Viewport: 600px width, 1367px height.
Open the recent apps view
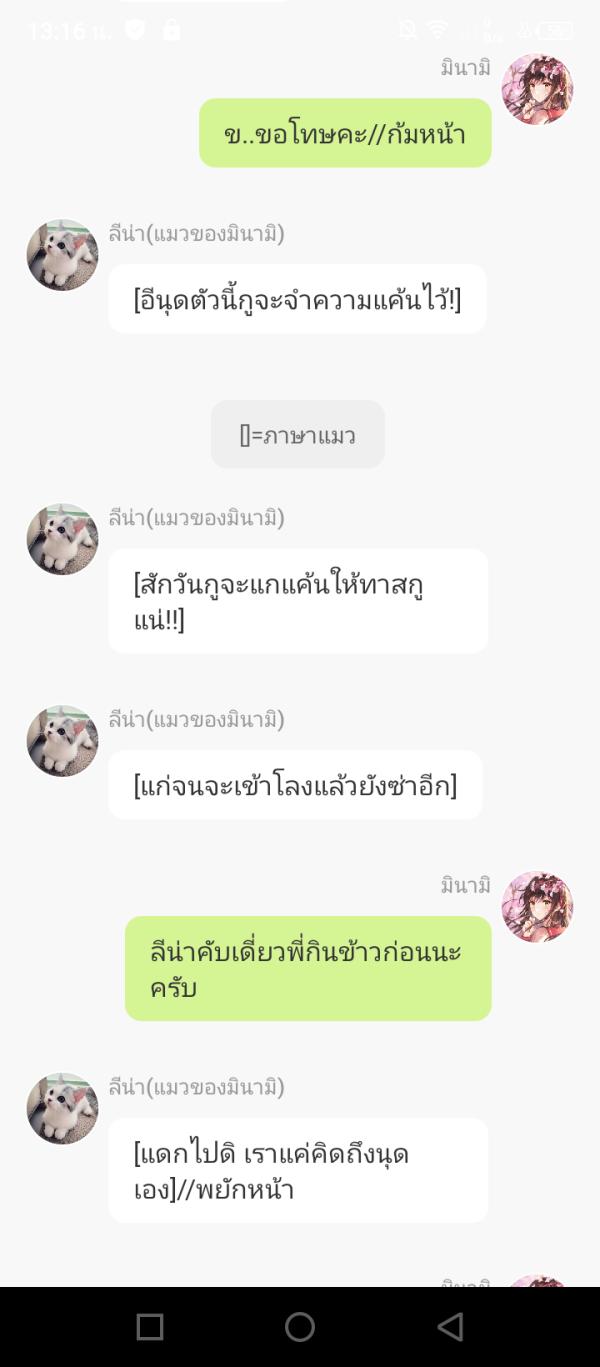(x=150, y=1327)
